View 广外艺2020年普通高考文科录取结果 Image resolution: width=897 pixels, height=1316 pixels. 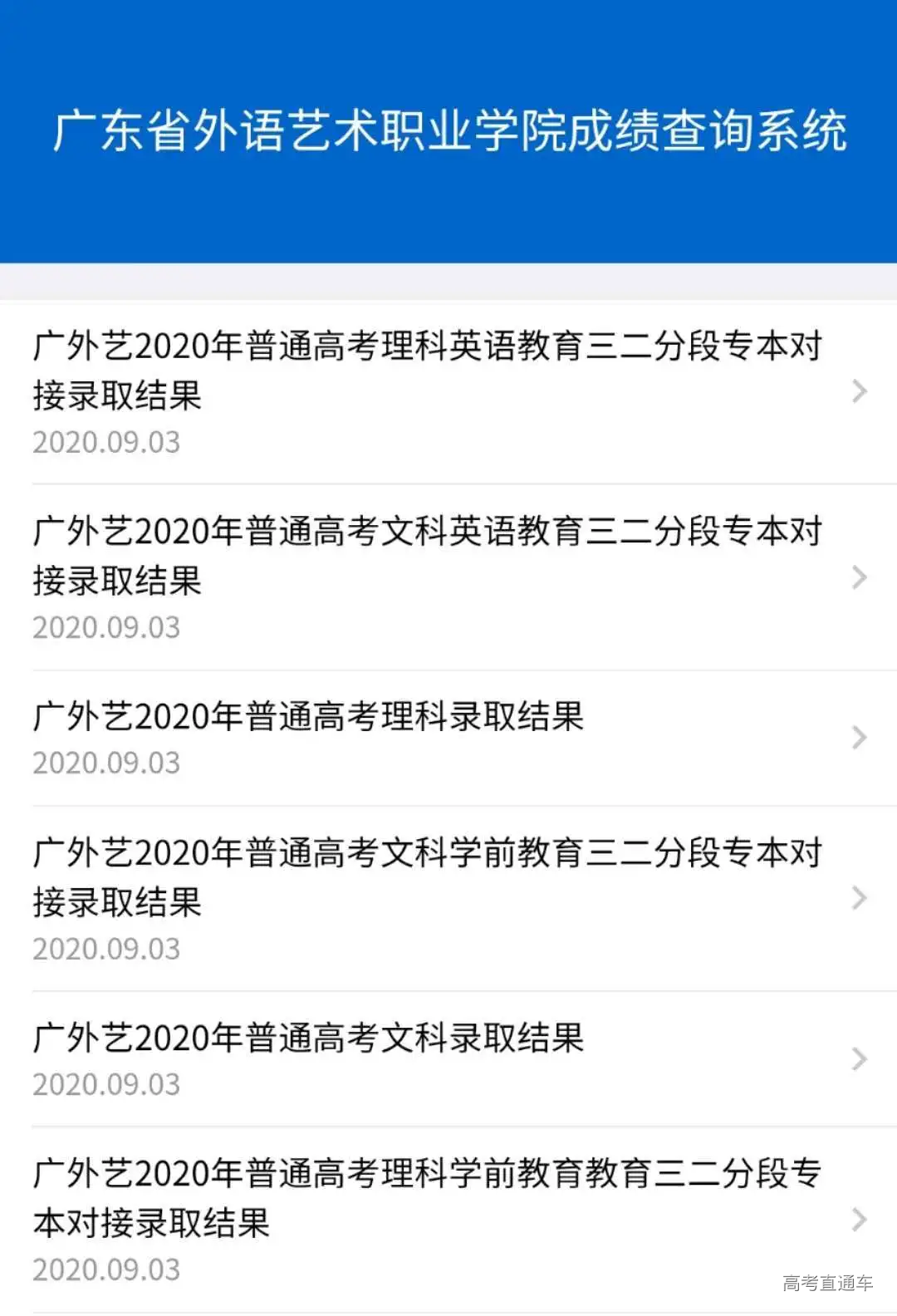(x=309, y=1039)
